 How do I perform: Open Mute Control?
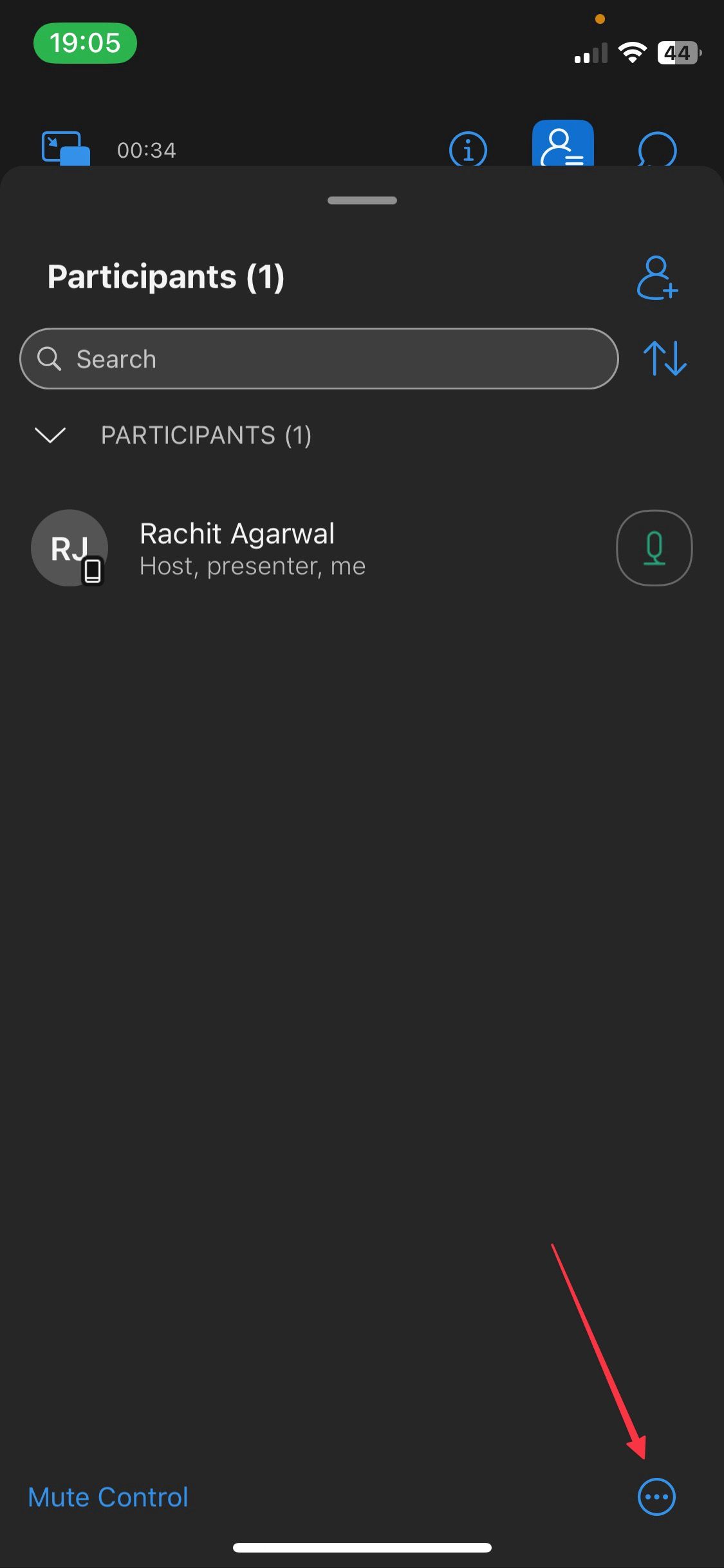pos(107,1497)
